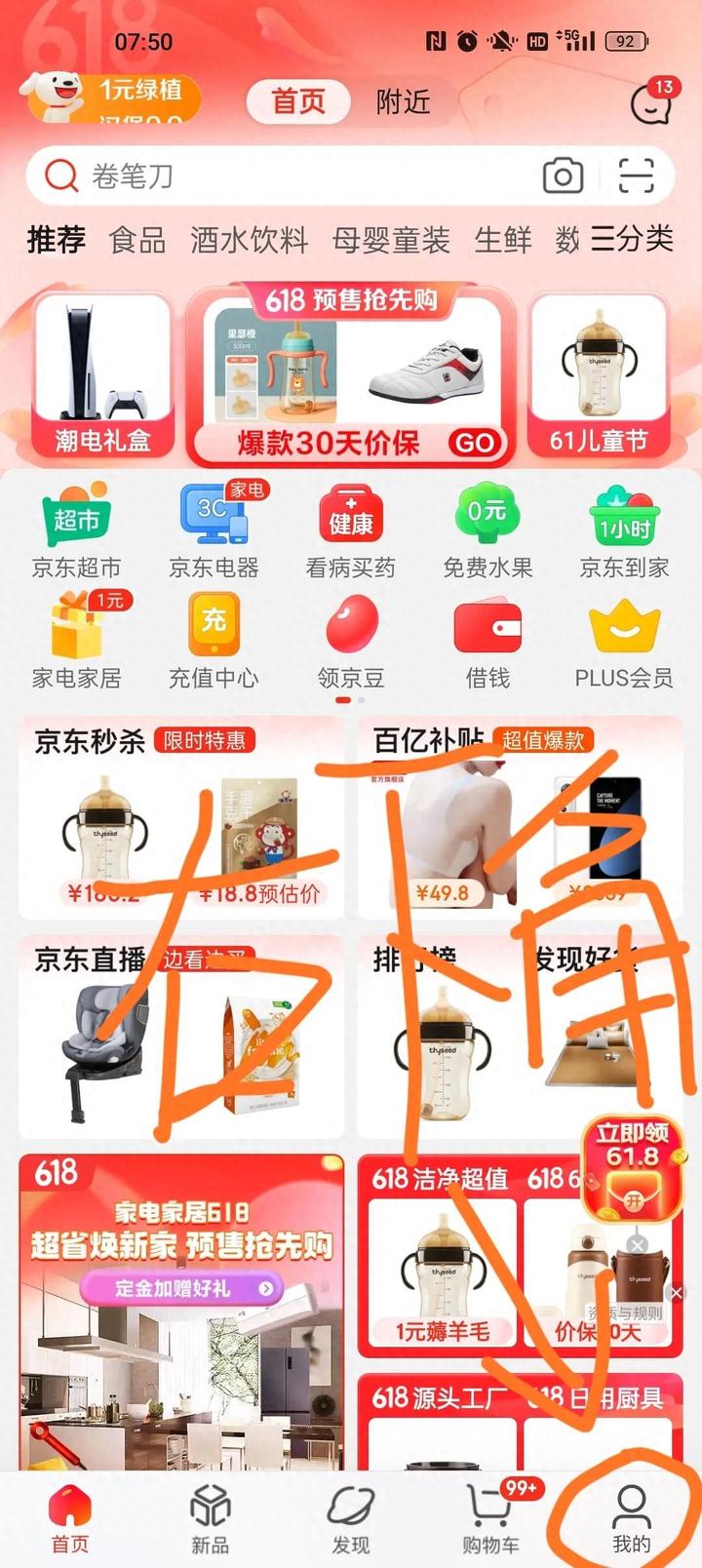This screenshot has height=1568, width=702.
Task: Open 京东电器
Action: coord(214,534)
